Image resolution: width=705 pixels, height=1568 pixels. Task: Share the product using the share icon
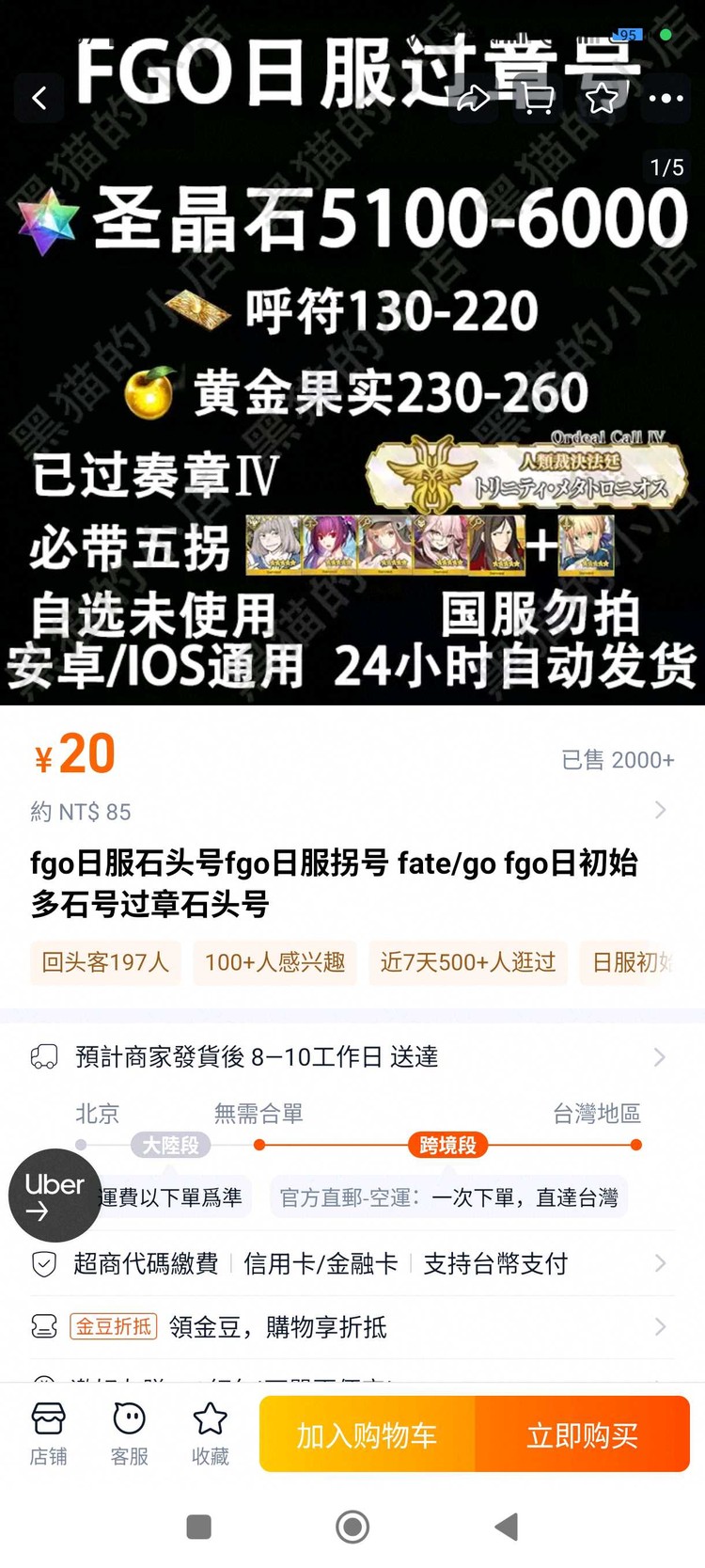pos(475,99)
